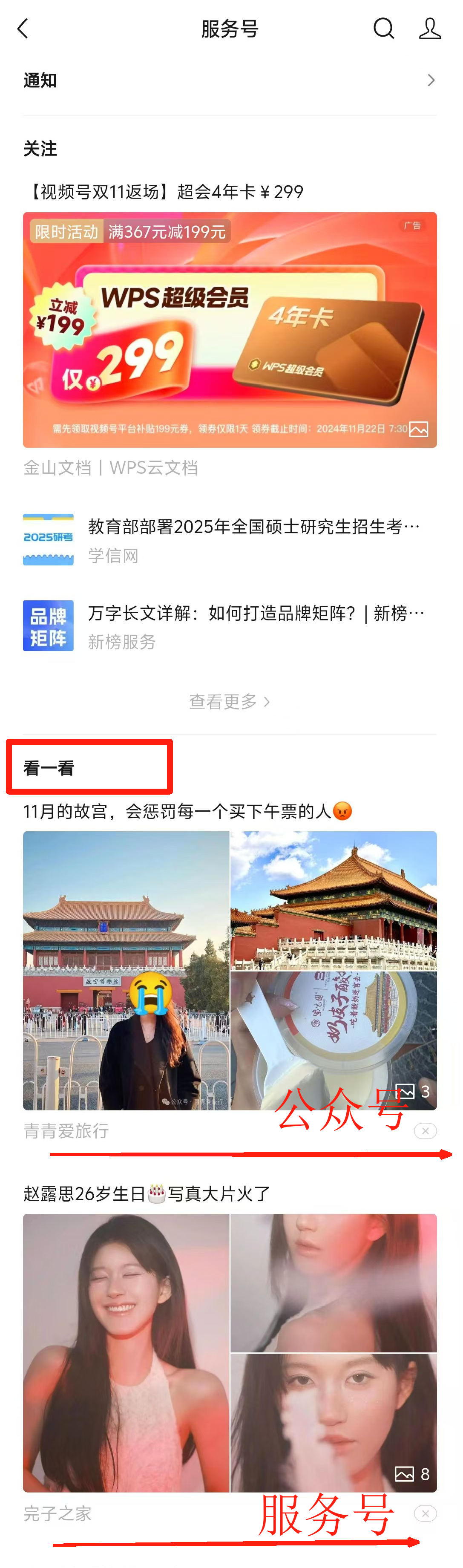Open the search icon
Image resolution: width=463 pixels, height=1568 pixels.
click(x=383, y=29)
